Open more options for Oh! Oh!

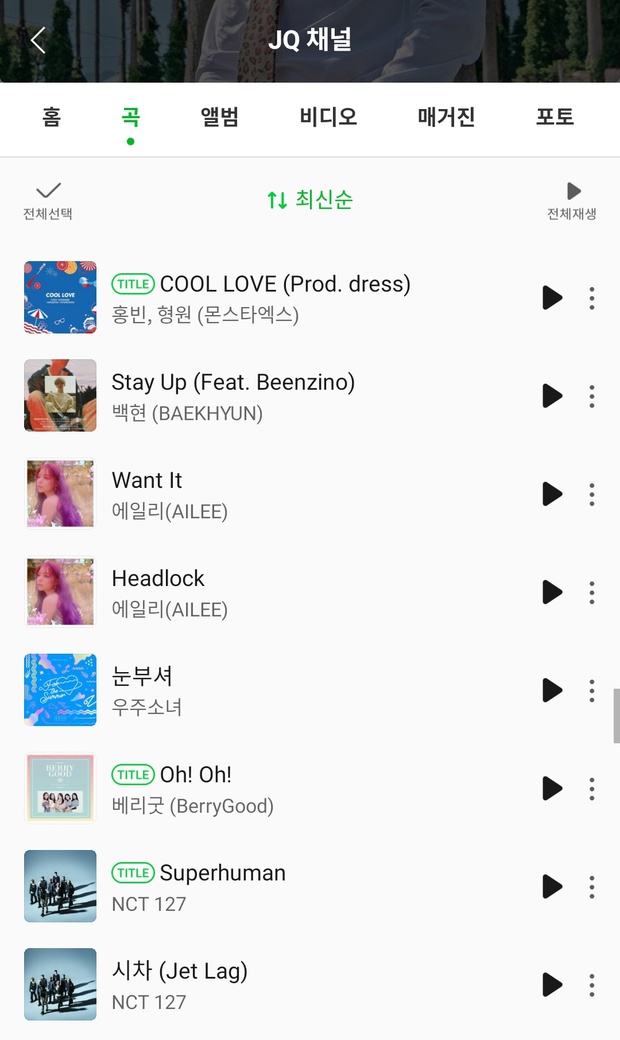coord(592,789)
